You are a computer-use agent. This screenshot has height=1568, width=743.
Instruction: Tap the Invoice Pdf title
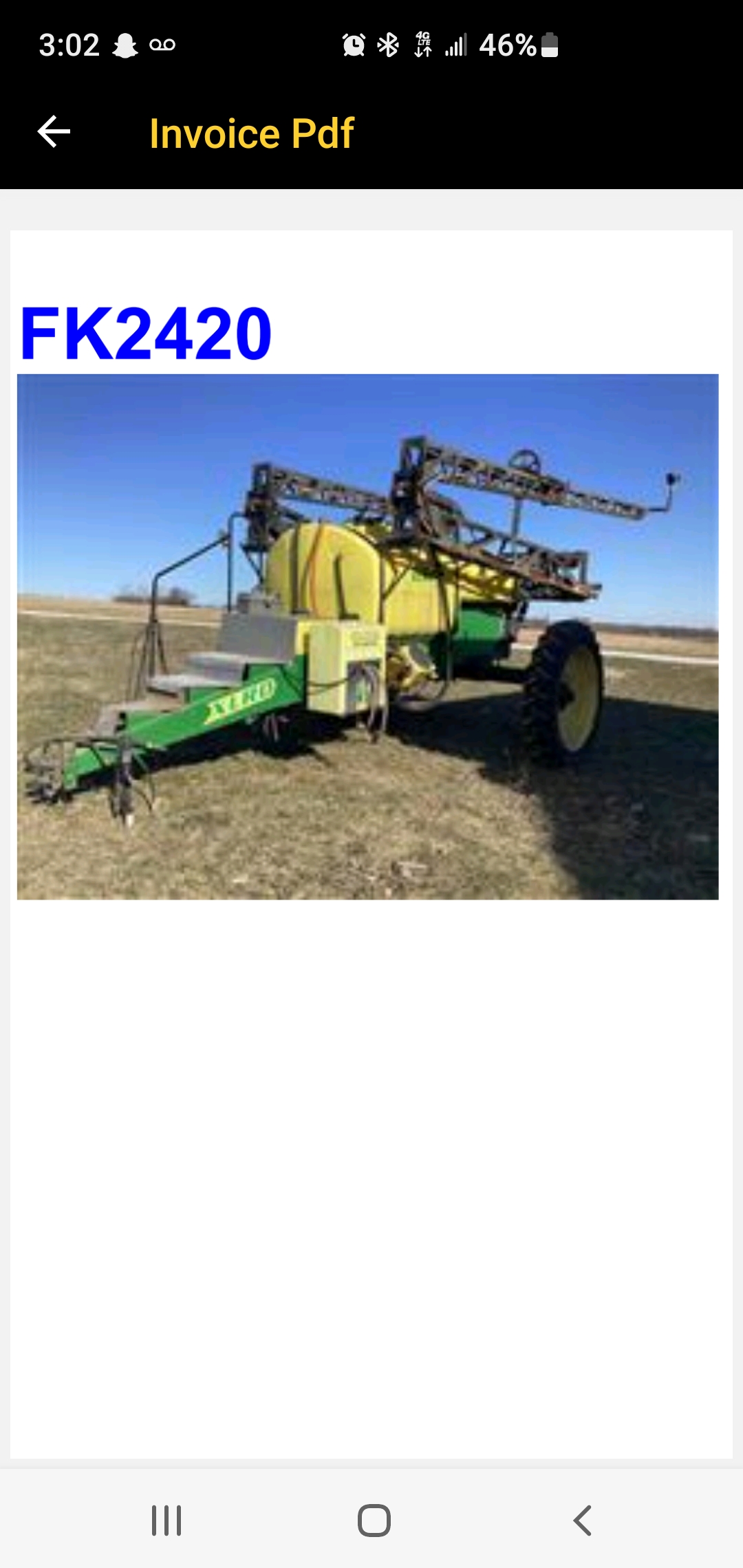point(251,133)
